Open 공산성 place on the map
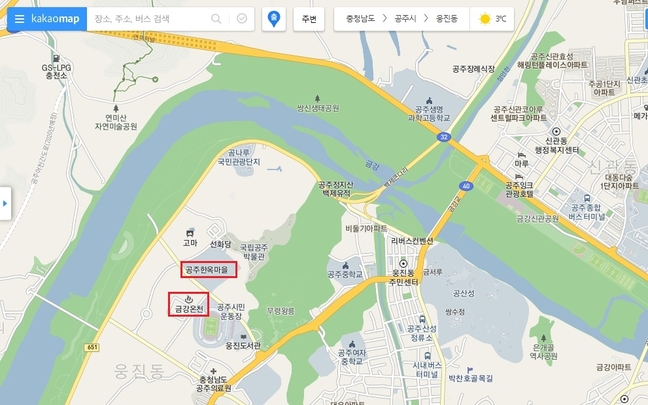This screenshot has height=405, width=648. 461,293
